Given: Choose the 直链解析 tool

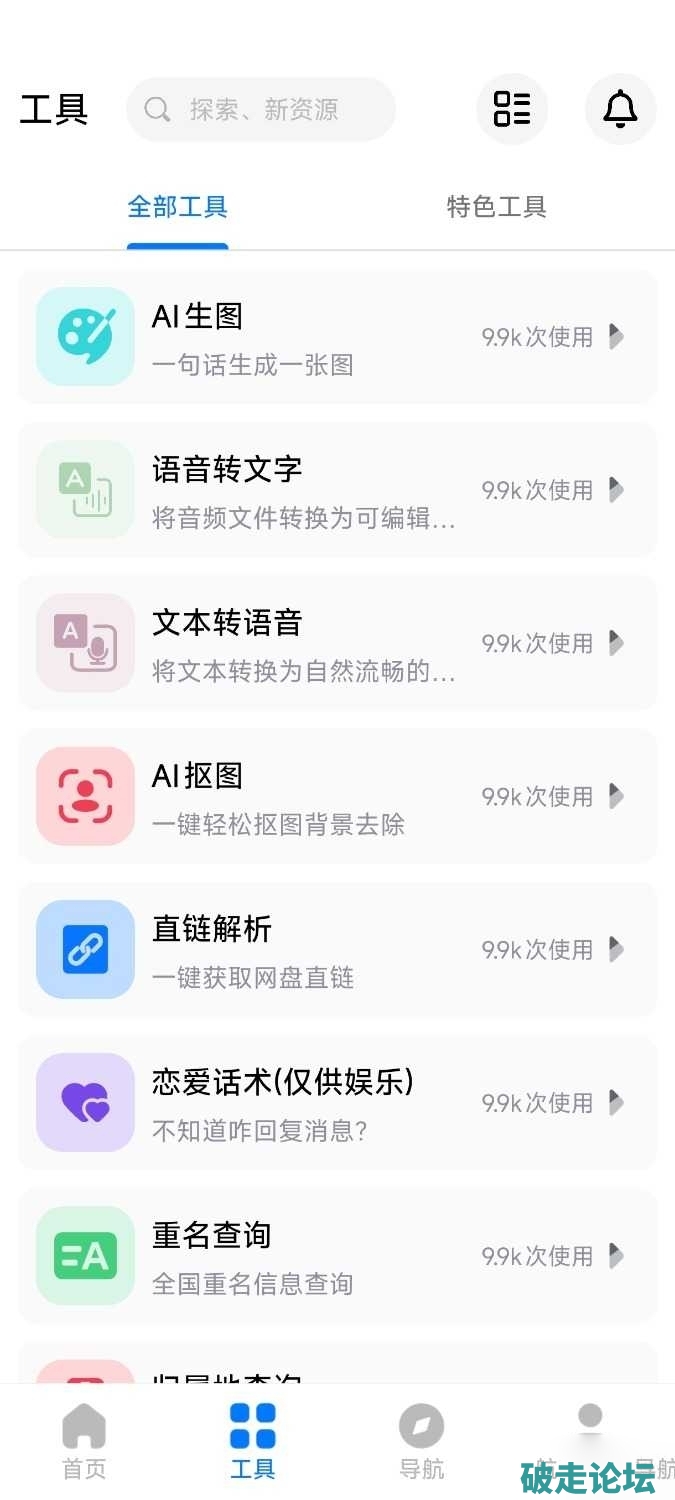Looking at the screenshot, I should (x=337, y=949).
